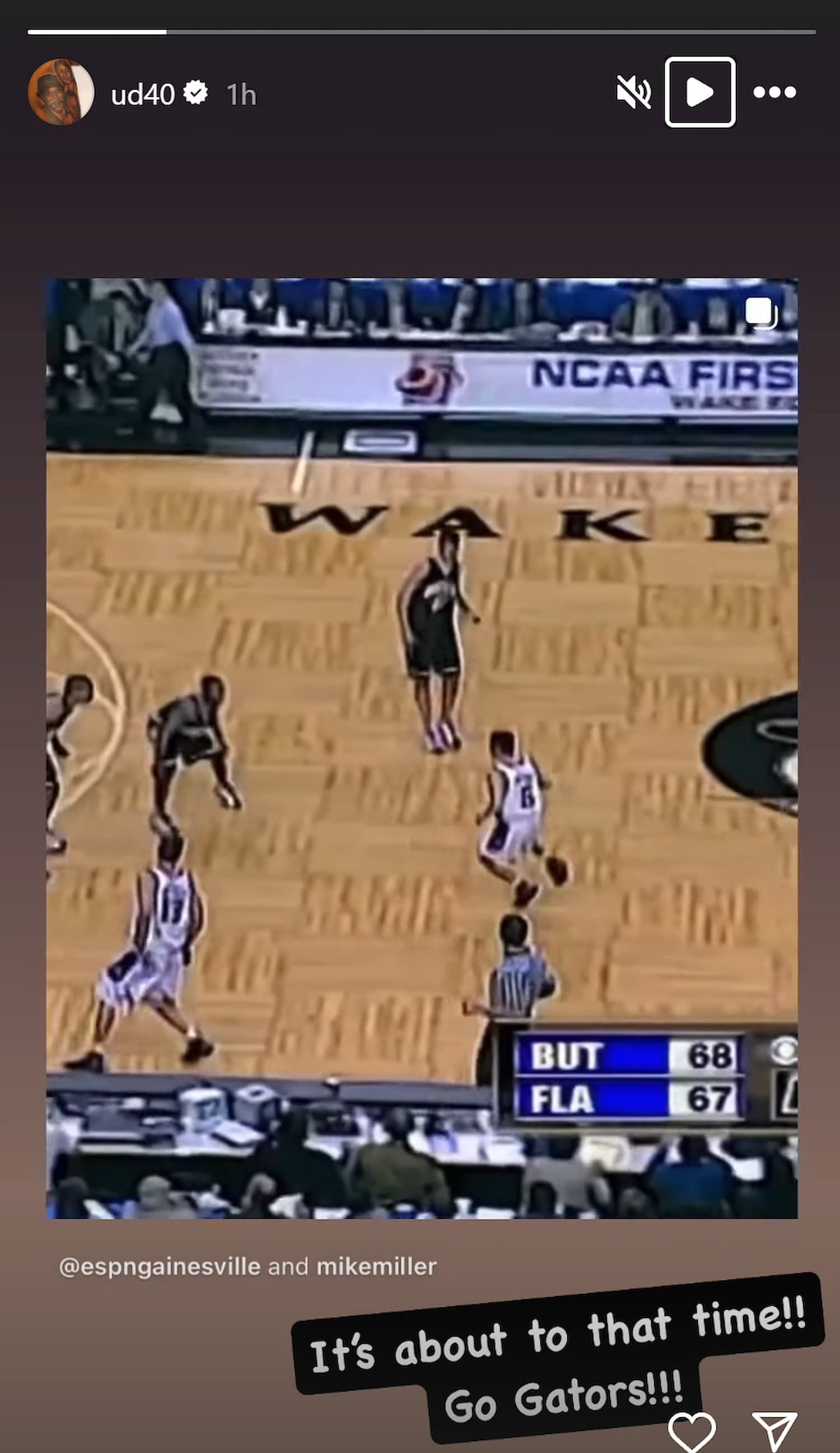
Task: Play the story
Action: tap(699, 92)
